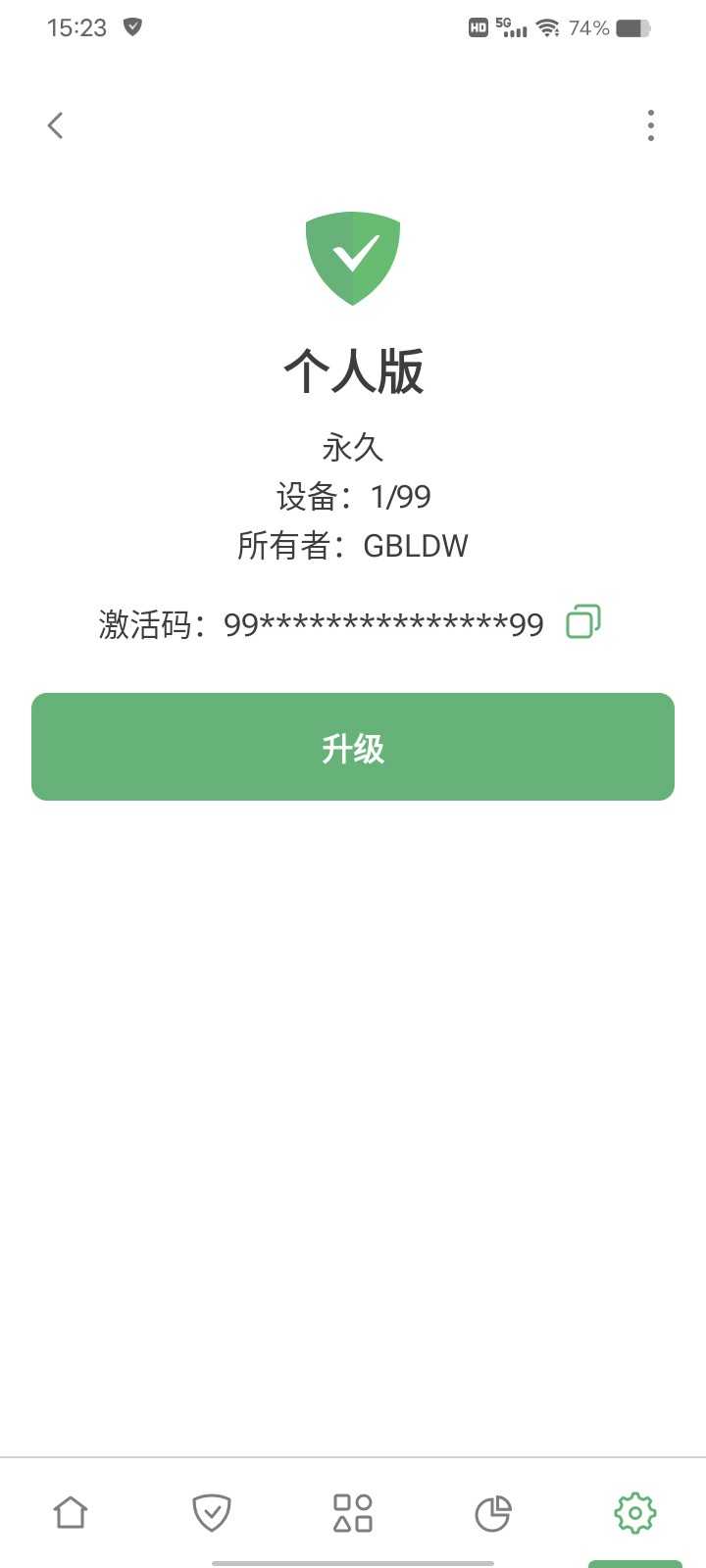Tap the green 升级 upgrade button
Image resolution: width=706 pixels, height=1568 pixels.
[353, 747]
